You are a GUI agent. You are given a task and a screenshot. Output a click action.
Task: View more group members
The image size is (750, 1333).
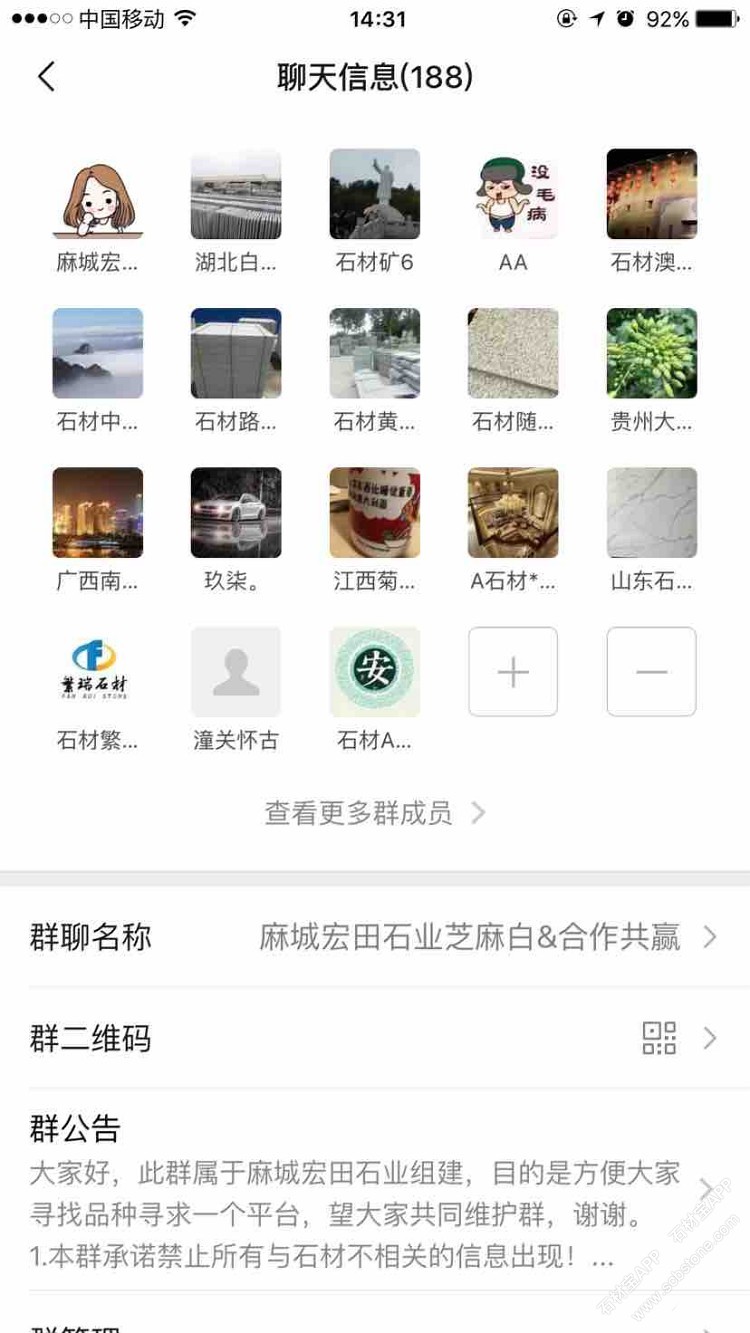point(374,813)
